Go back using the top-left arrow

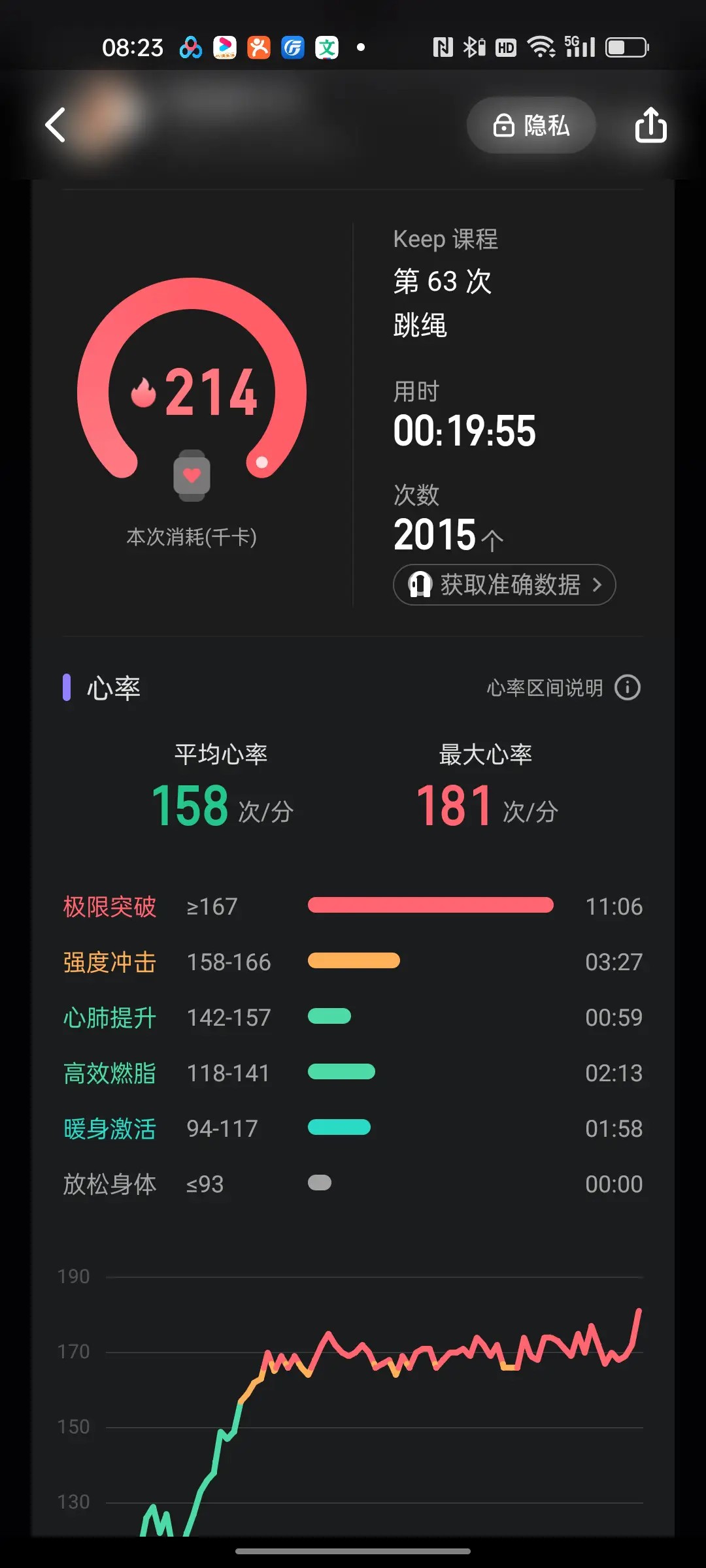tap(56, 125)
